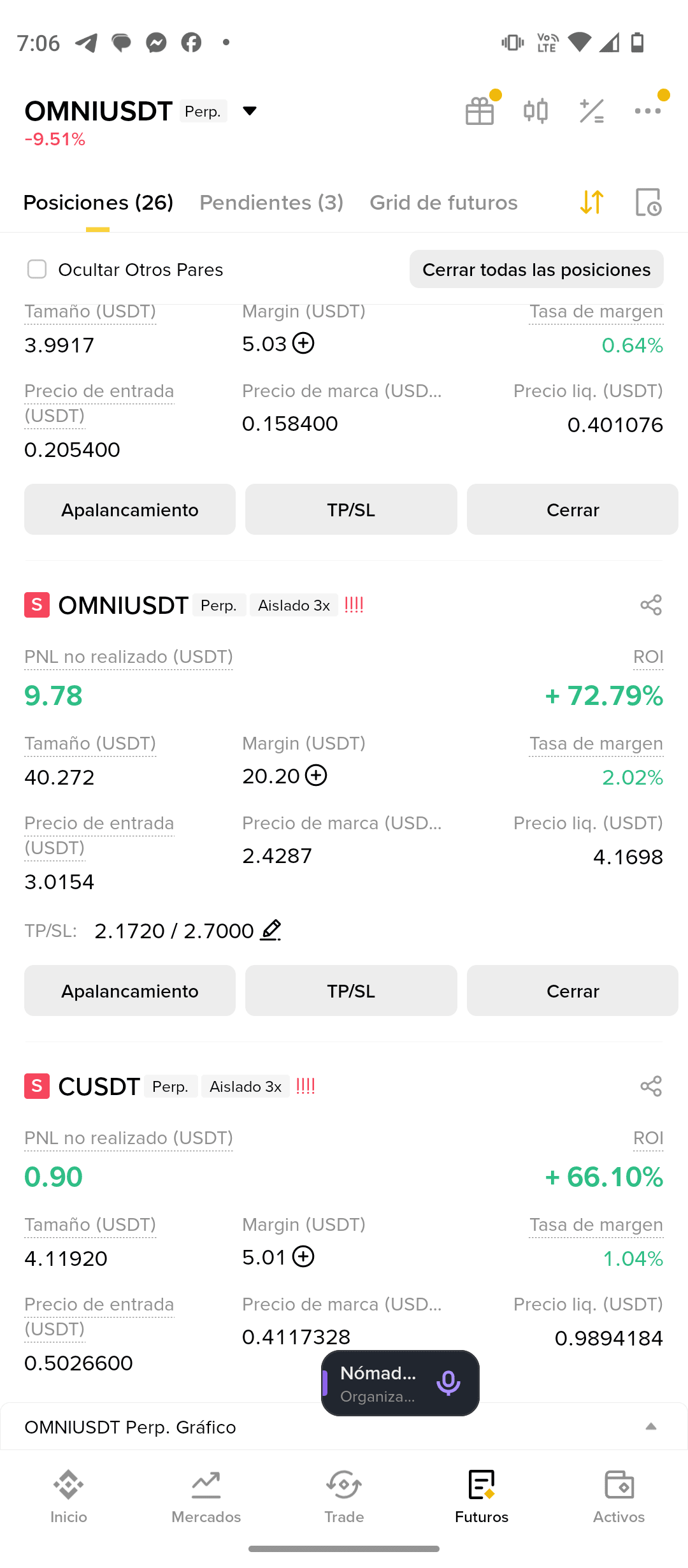Edit the TP/SL 2.1720 / 2.7000 values
The image size is (688, 1568).
coord(271,930)
